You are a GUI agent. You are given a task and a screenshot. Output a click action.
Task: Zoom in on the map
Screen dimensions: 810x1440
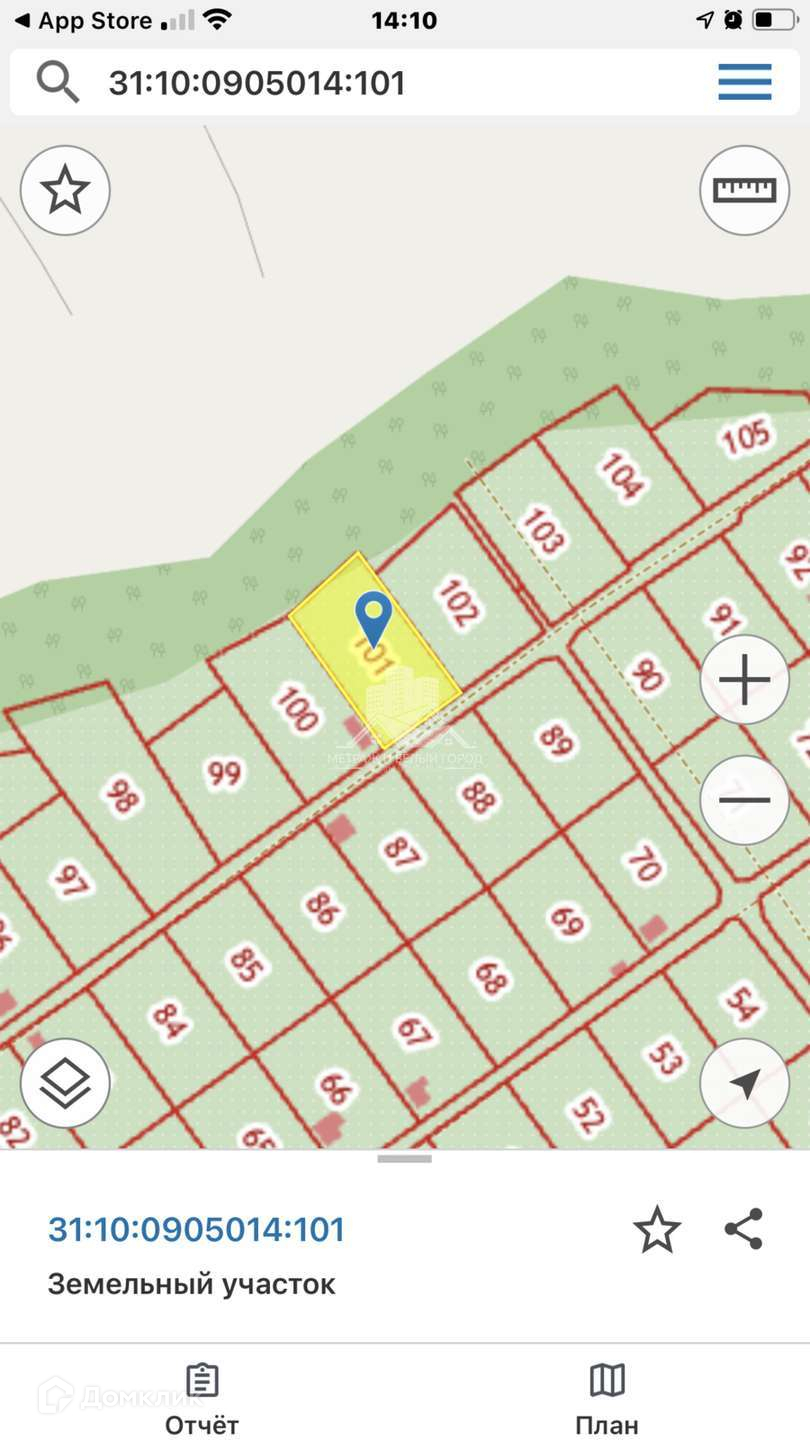pyautogui.click(x=744, y=680)
